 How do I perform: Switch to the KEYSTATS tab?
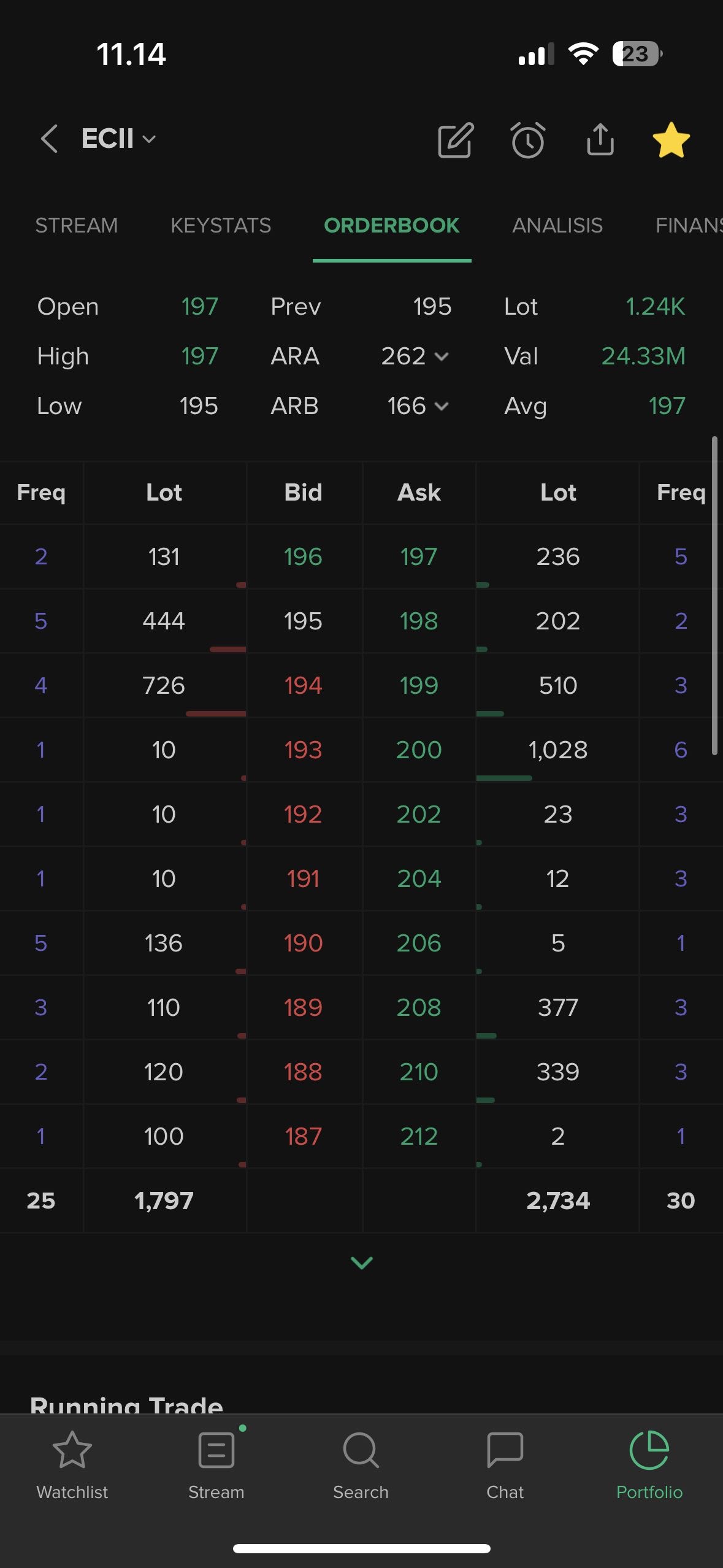coord(221,226)
